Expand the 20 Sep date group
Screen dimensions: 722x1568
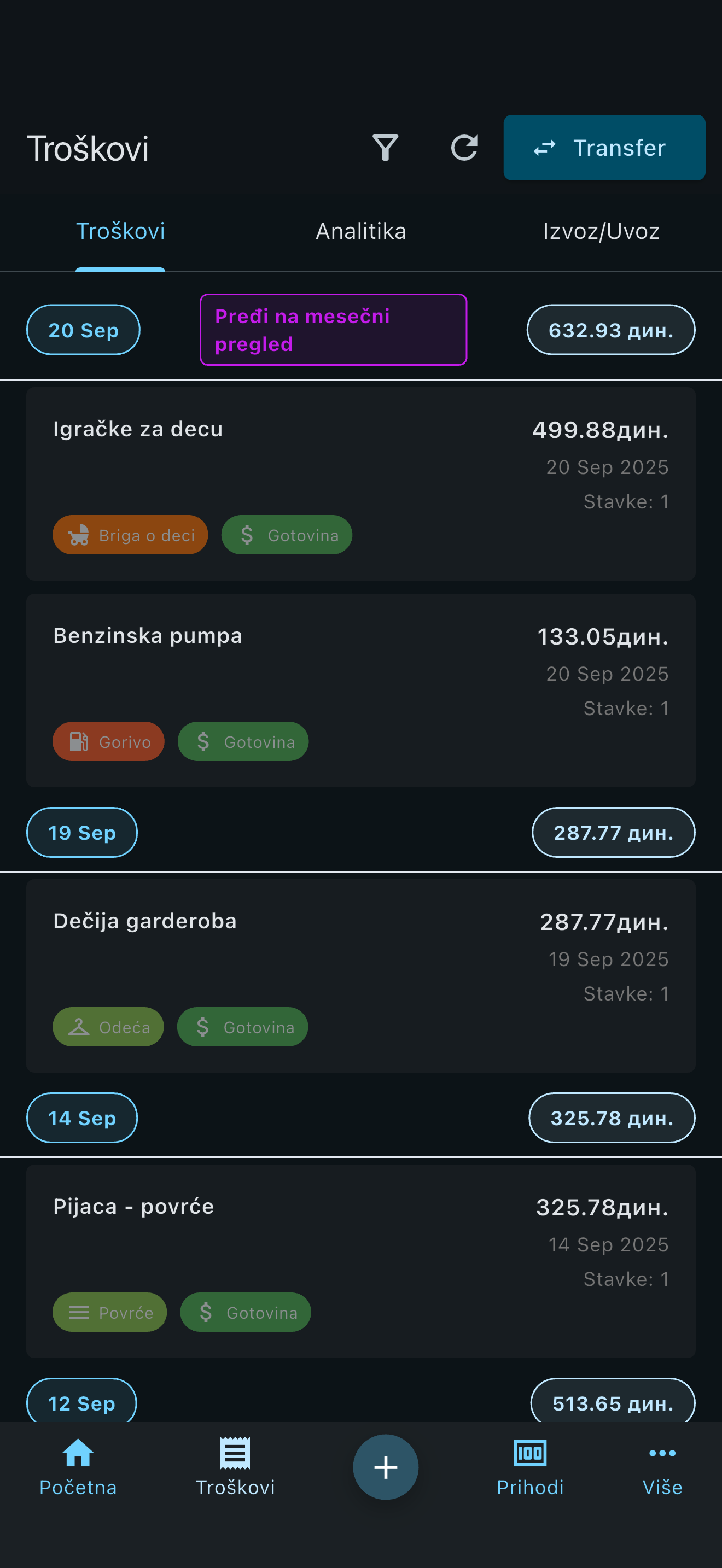83,329
